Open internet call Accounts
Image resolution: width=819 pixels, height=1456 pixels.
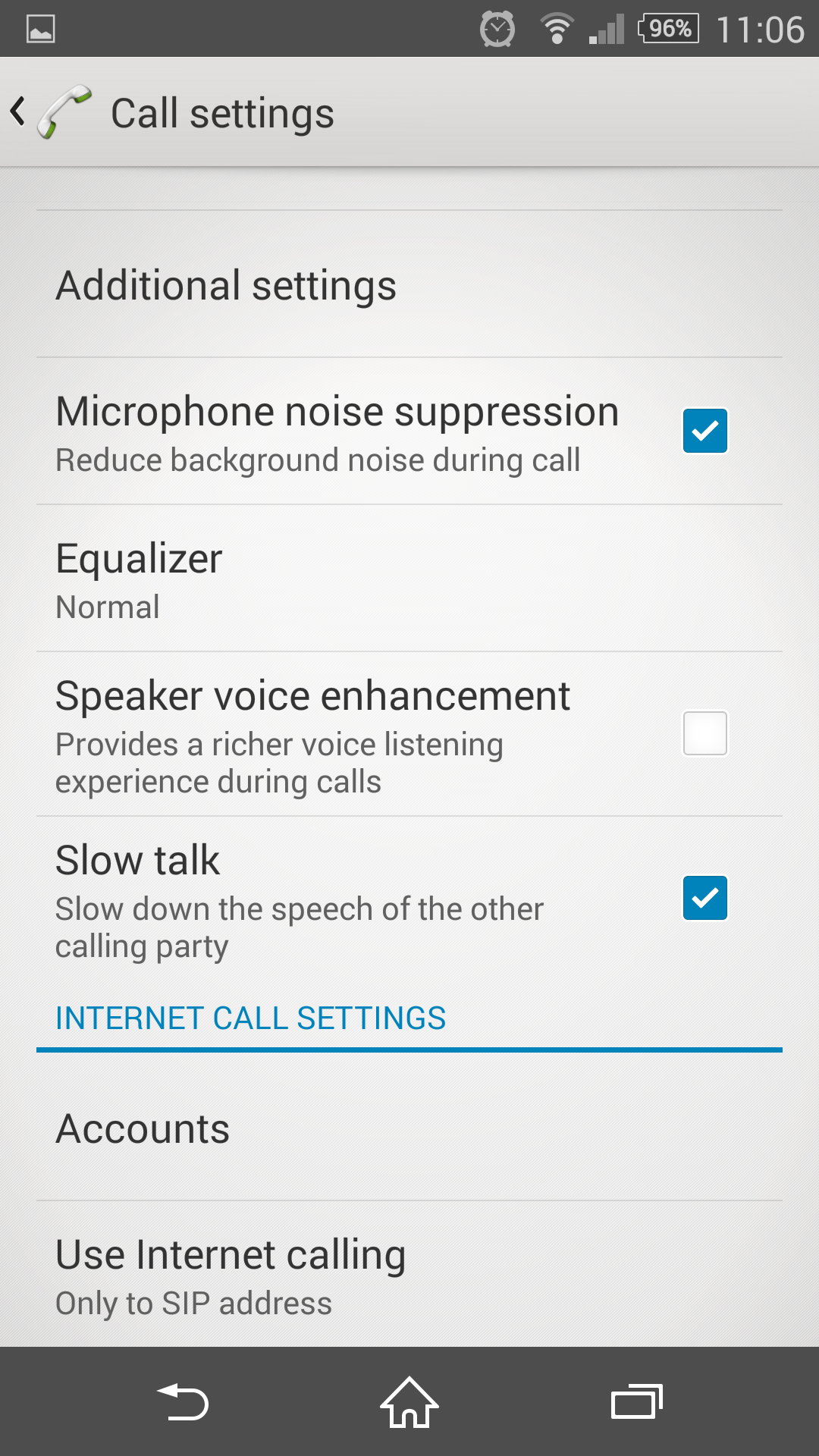click(409, 1128)
